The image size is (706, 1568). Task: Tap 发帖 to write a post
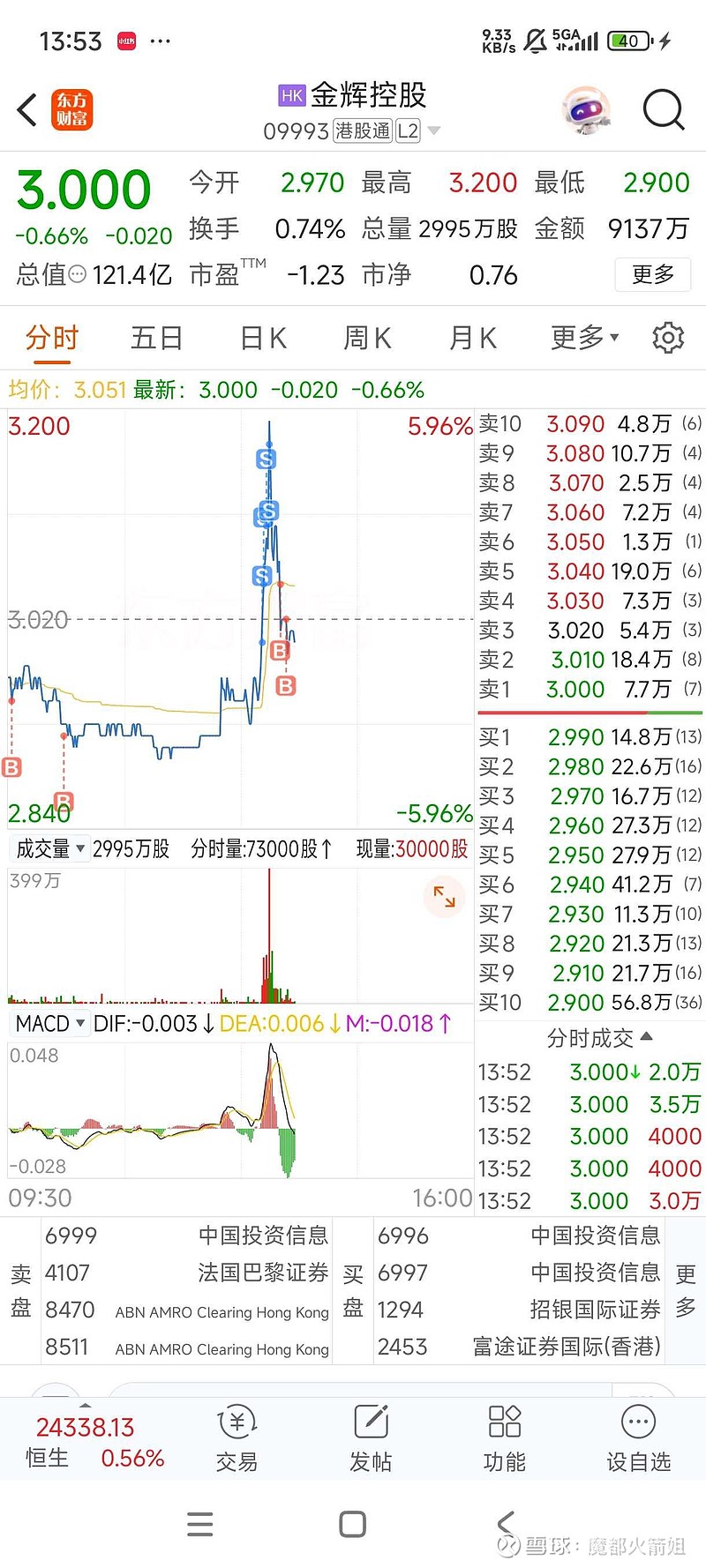pyautogui.click(x=371, y=1439)
